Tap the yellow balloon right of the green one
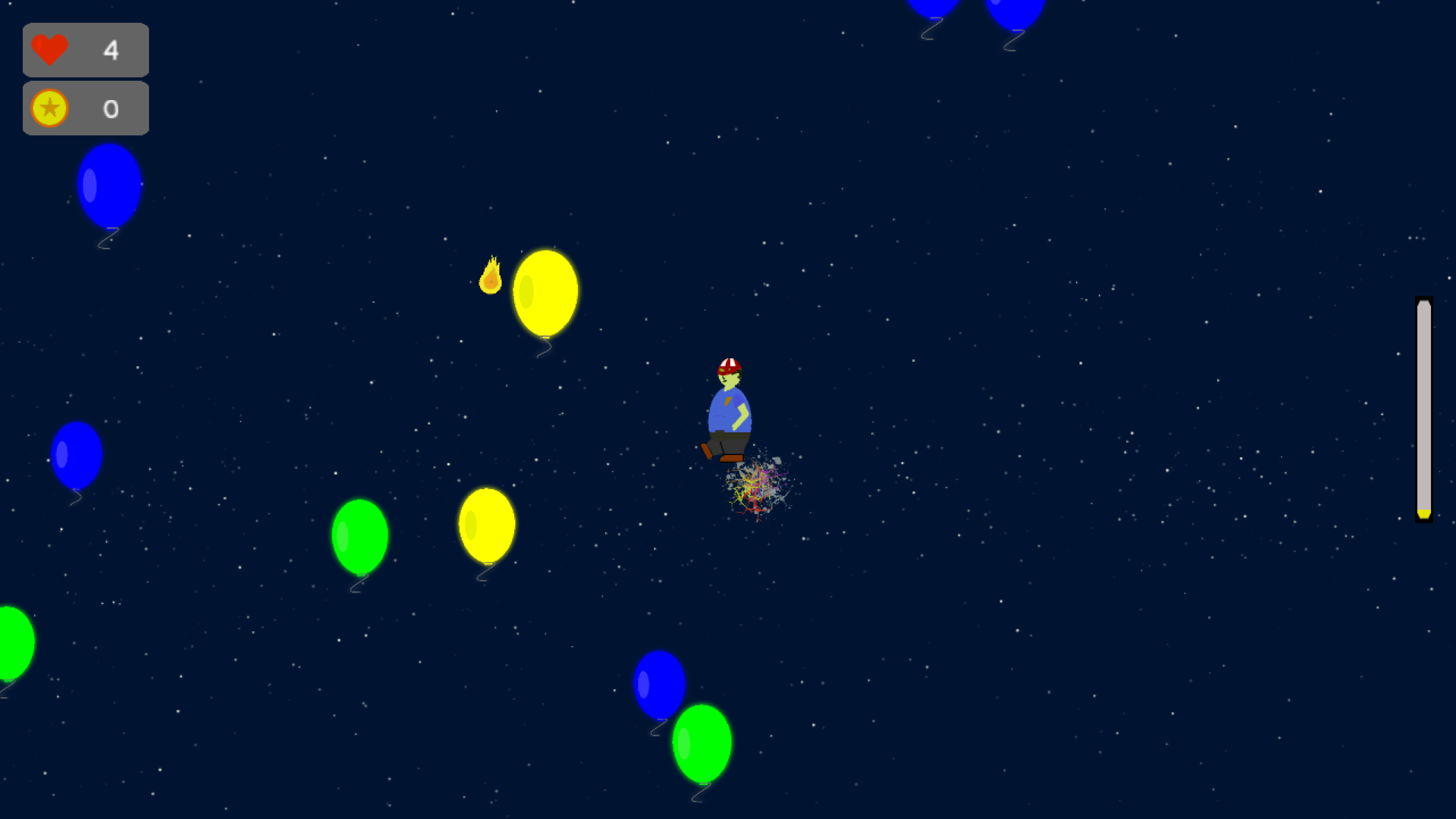The width and height of the screenshot is (1456, 819). coord(487,525)
